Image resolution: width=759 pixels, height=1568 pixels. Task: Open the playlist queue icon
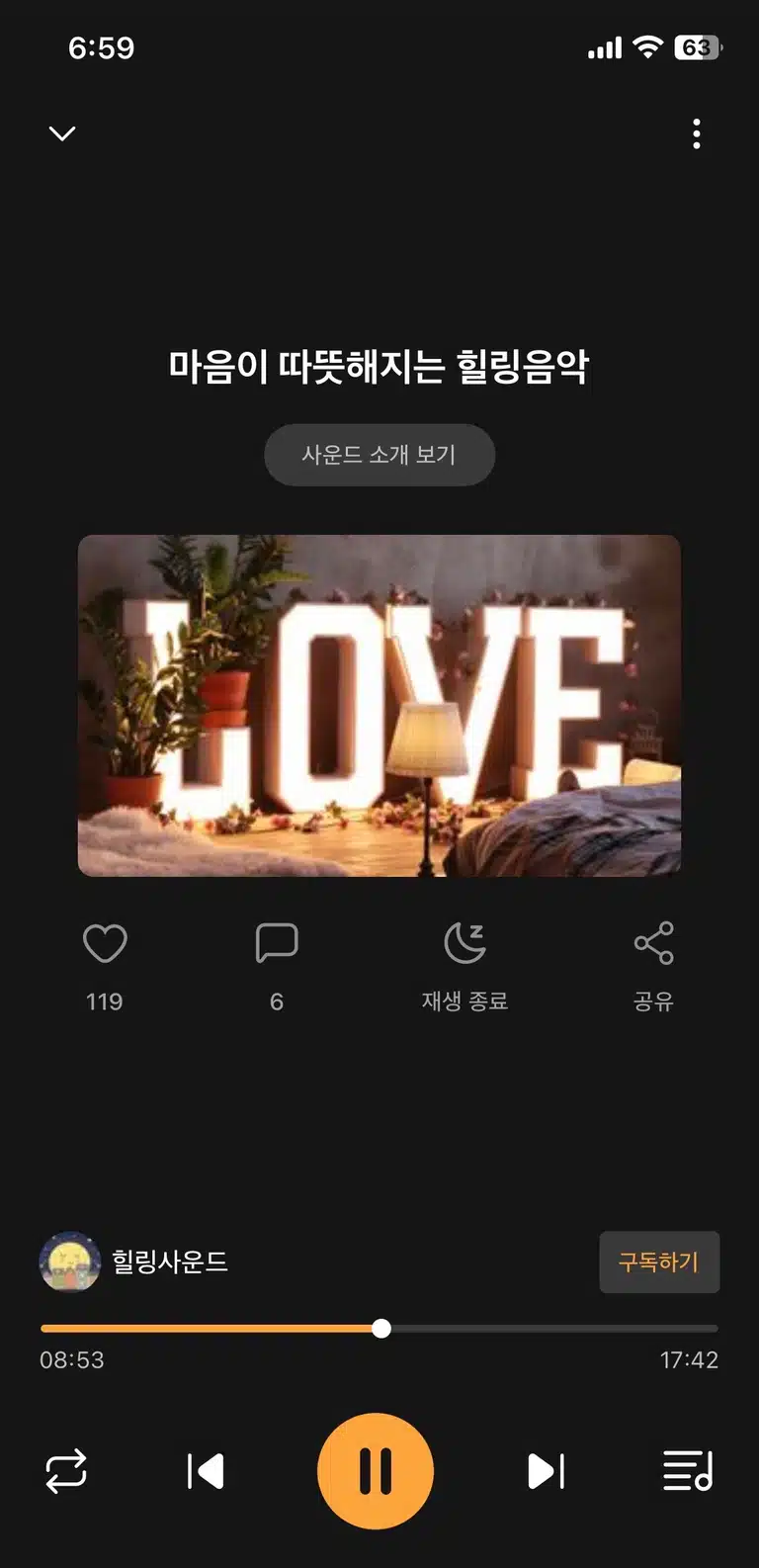(688, 1471)
